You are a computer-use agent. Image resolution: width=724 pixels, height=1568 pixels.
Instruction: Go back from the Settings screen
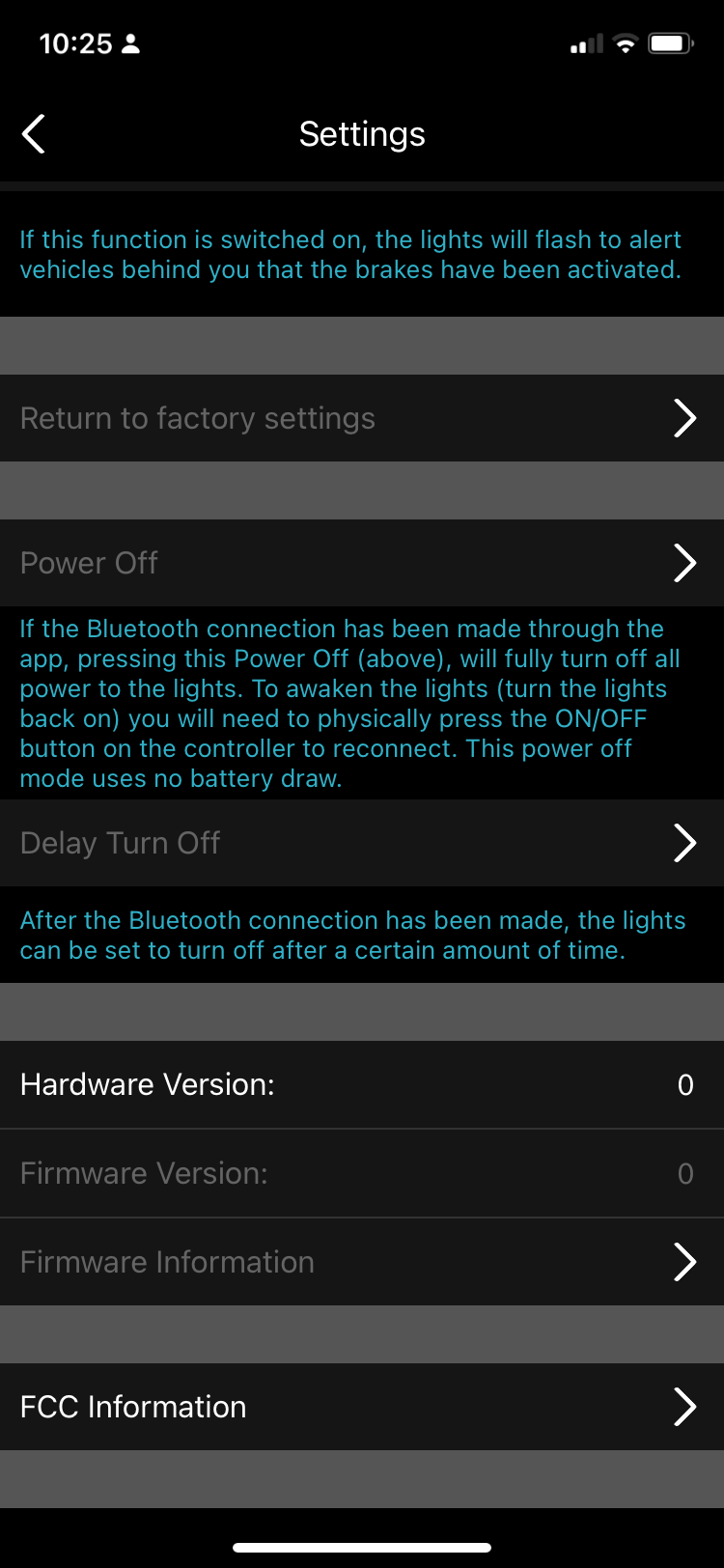[34, 134]
